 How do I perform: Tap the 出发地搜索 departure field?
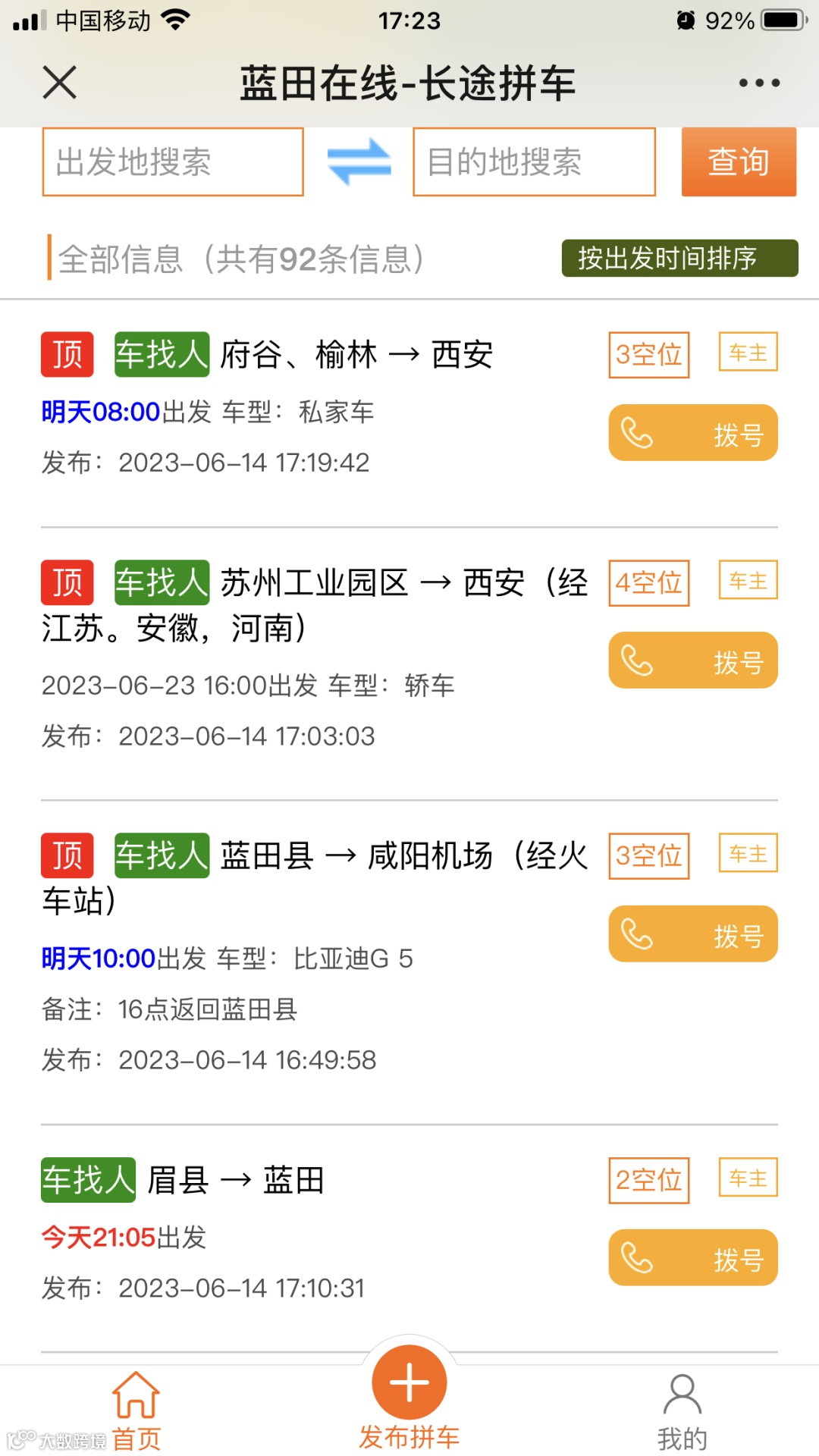click(173, 162)
